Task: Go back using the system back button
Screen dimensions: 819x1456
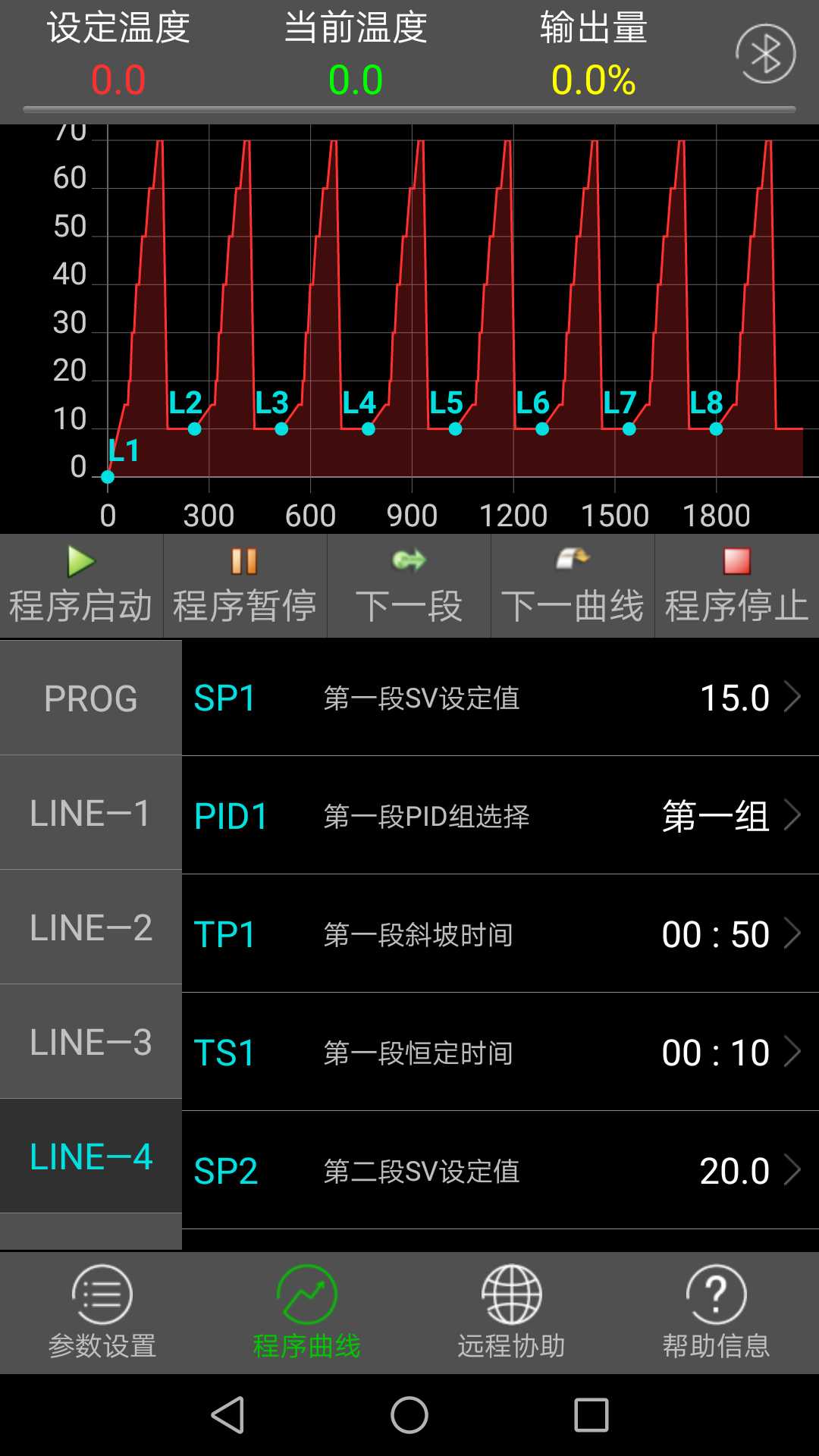Action: (227, 1415)
